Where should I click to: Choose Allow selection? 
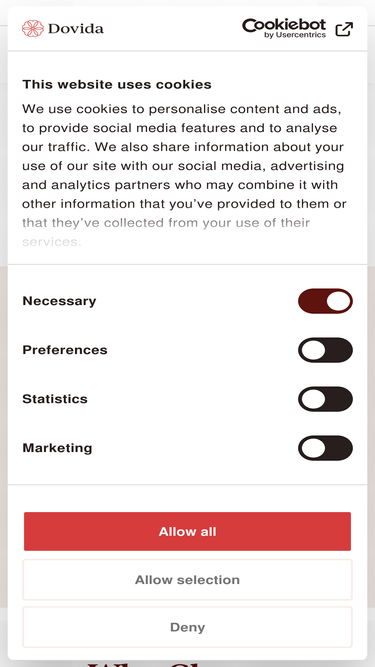click(188, 580)
